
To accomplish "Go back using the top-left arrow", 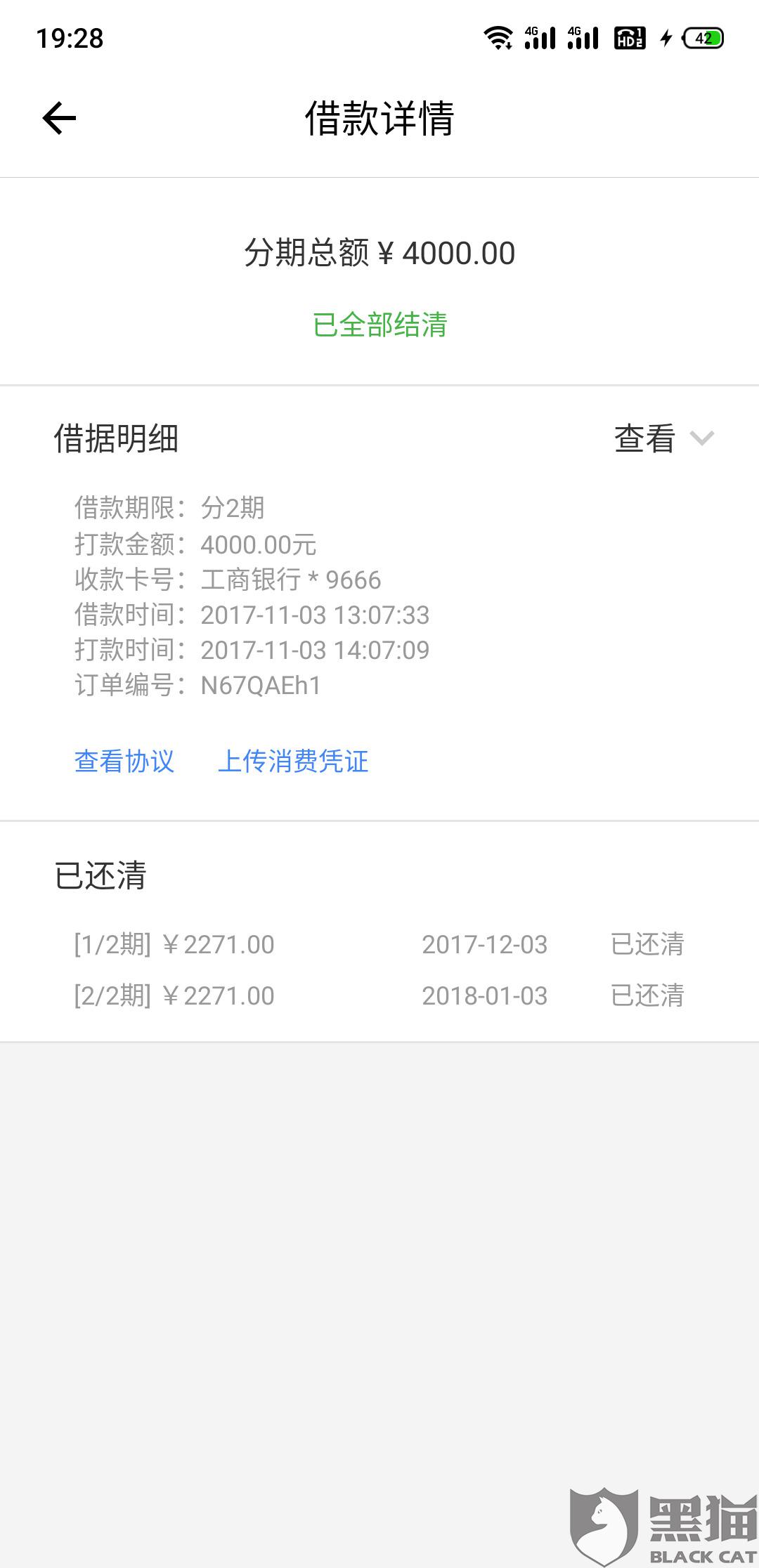I will (x=59, y=118).
